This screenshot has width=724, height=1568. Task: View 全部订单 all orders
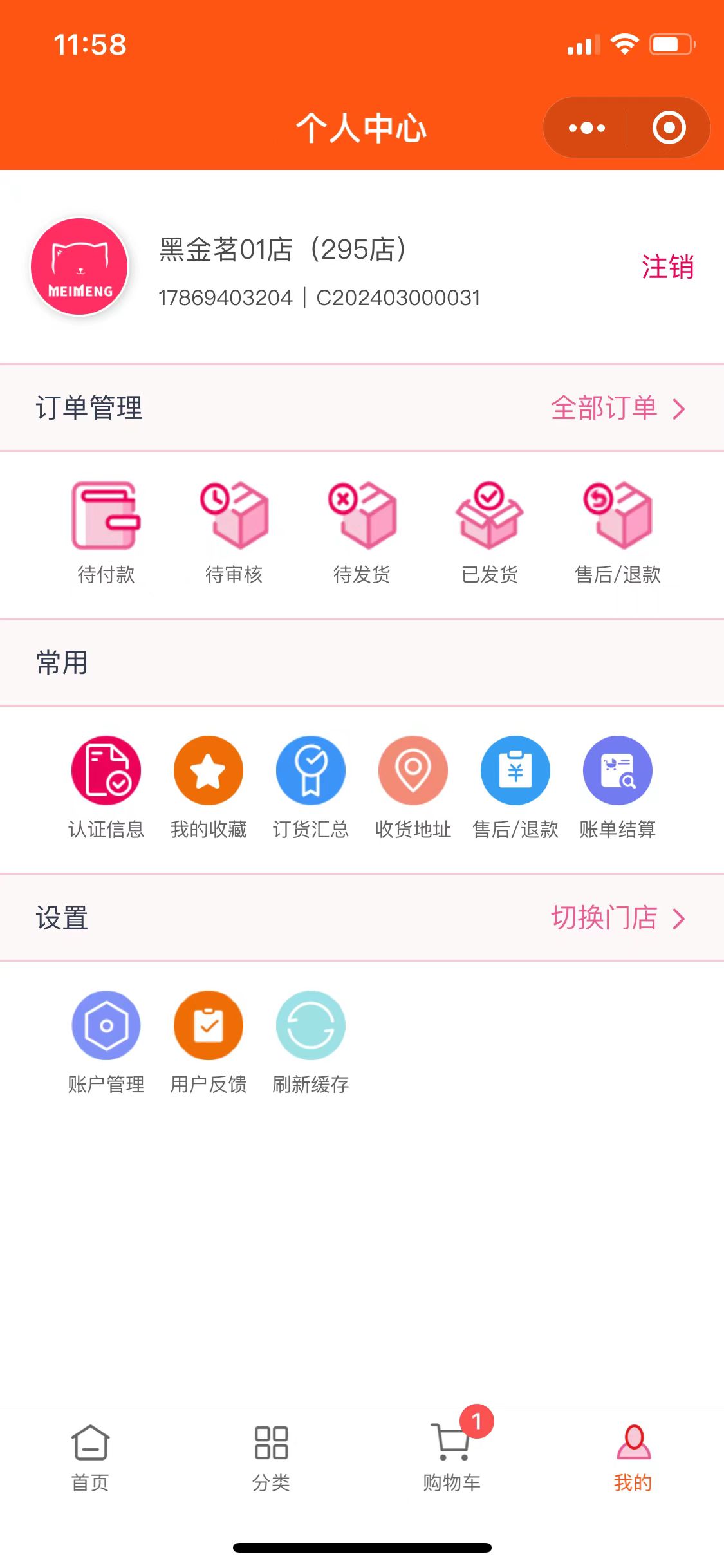tap(617, 408)
